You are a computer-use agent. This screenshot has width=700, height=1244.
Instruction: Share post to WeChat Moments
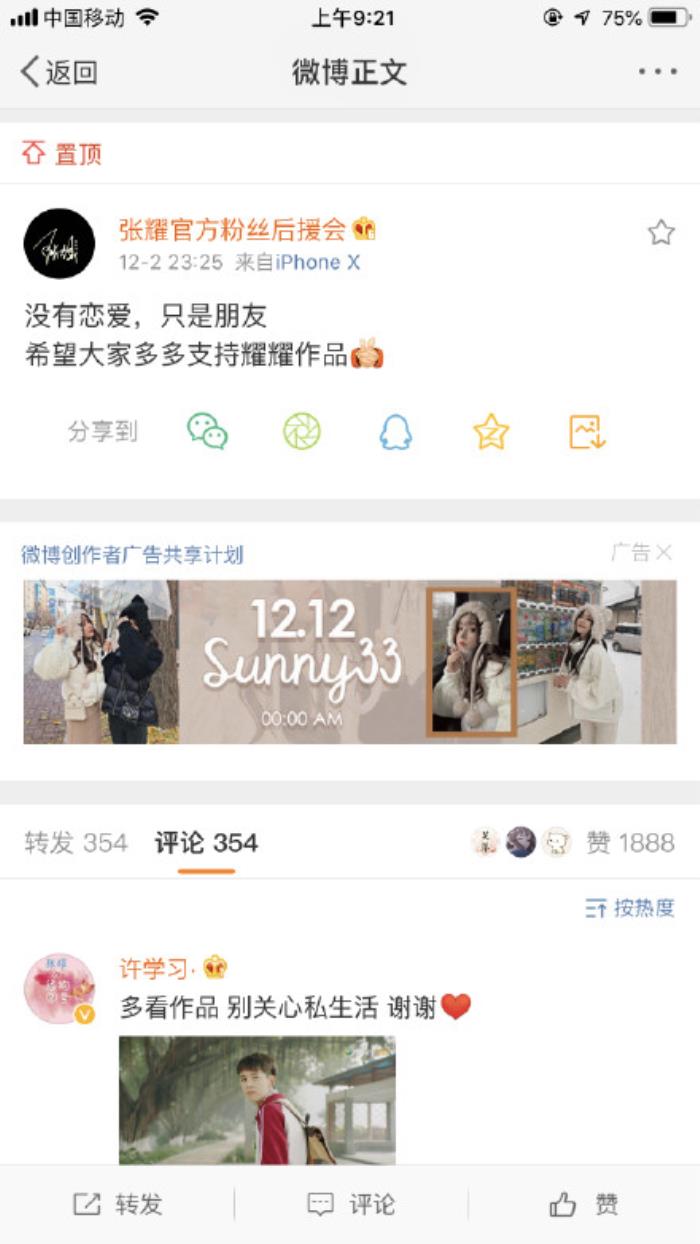click(x=301, y=432)
